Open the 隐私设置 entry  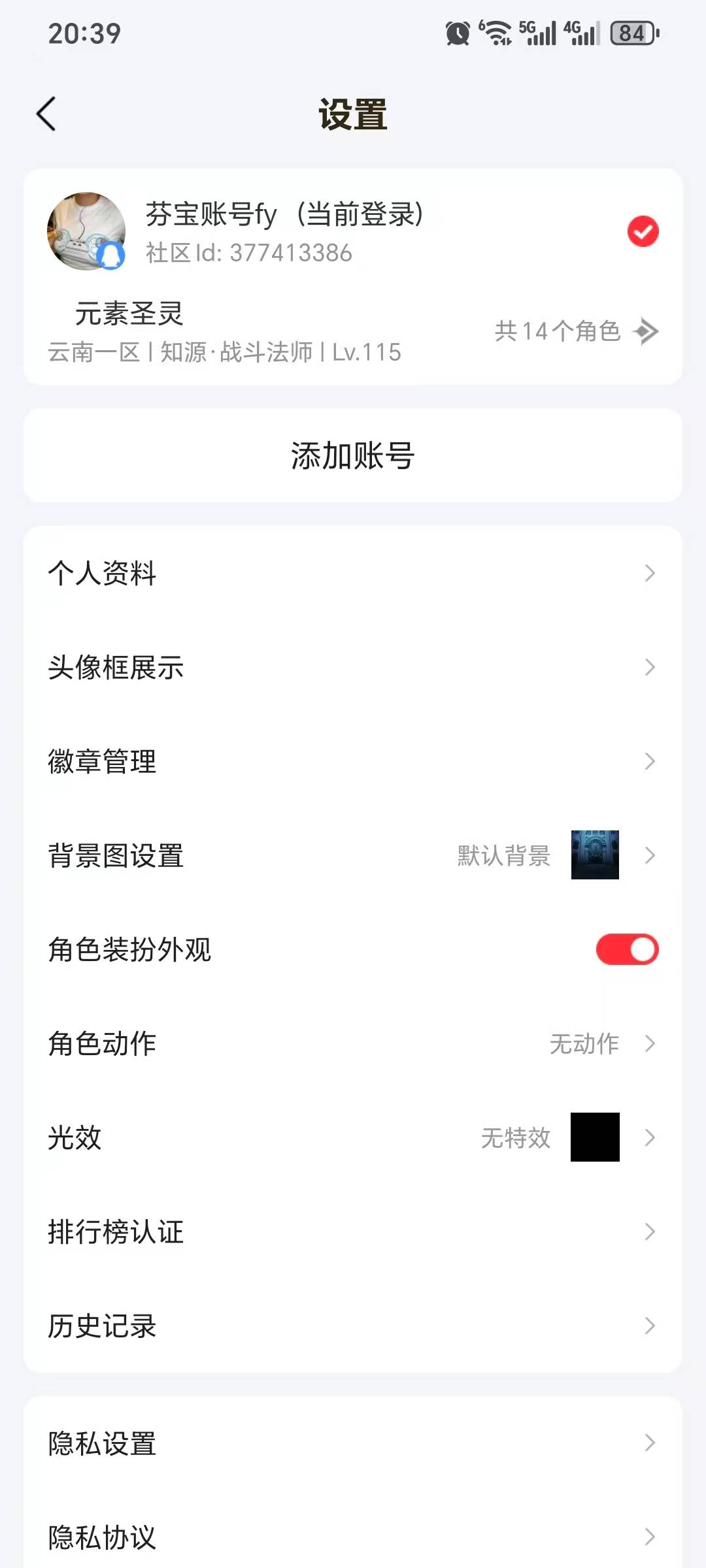tap(353, 1444)
